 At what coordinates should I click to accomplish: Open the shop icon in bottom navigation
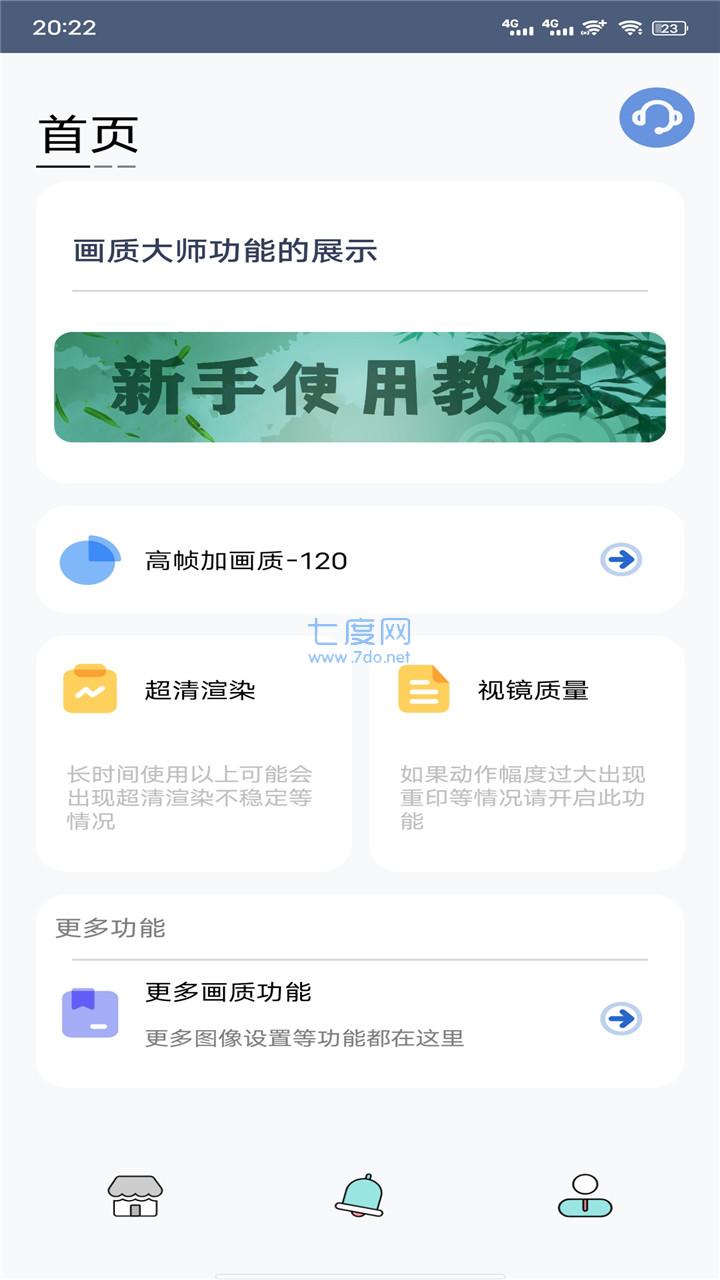(x=136, y=1197)
